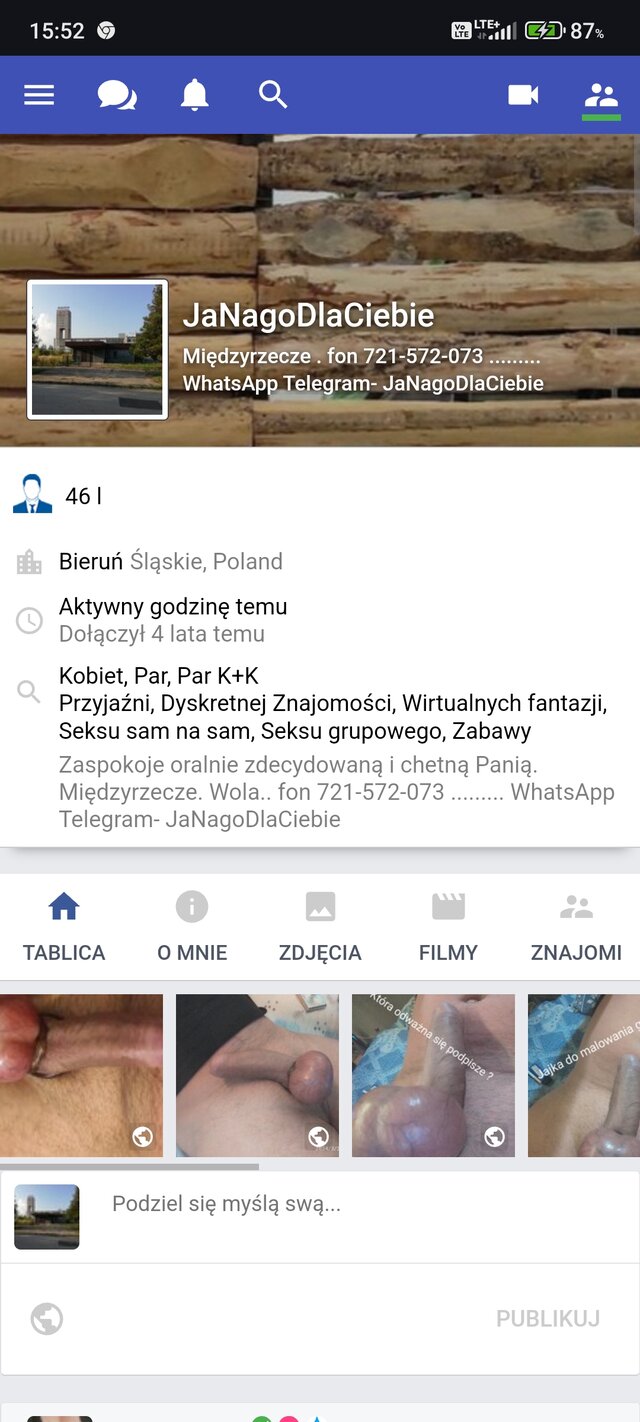Tap the search magnifier in the top bar
The image size is (640, 1422).
tap(273, 95)
